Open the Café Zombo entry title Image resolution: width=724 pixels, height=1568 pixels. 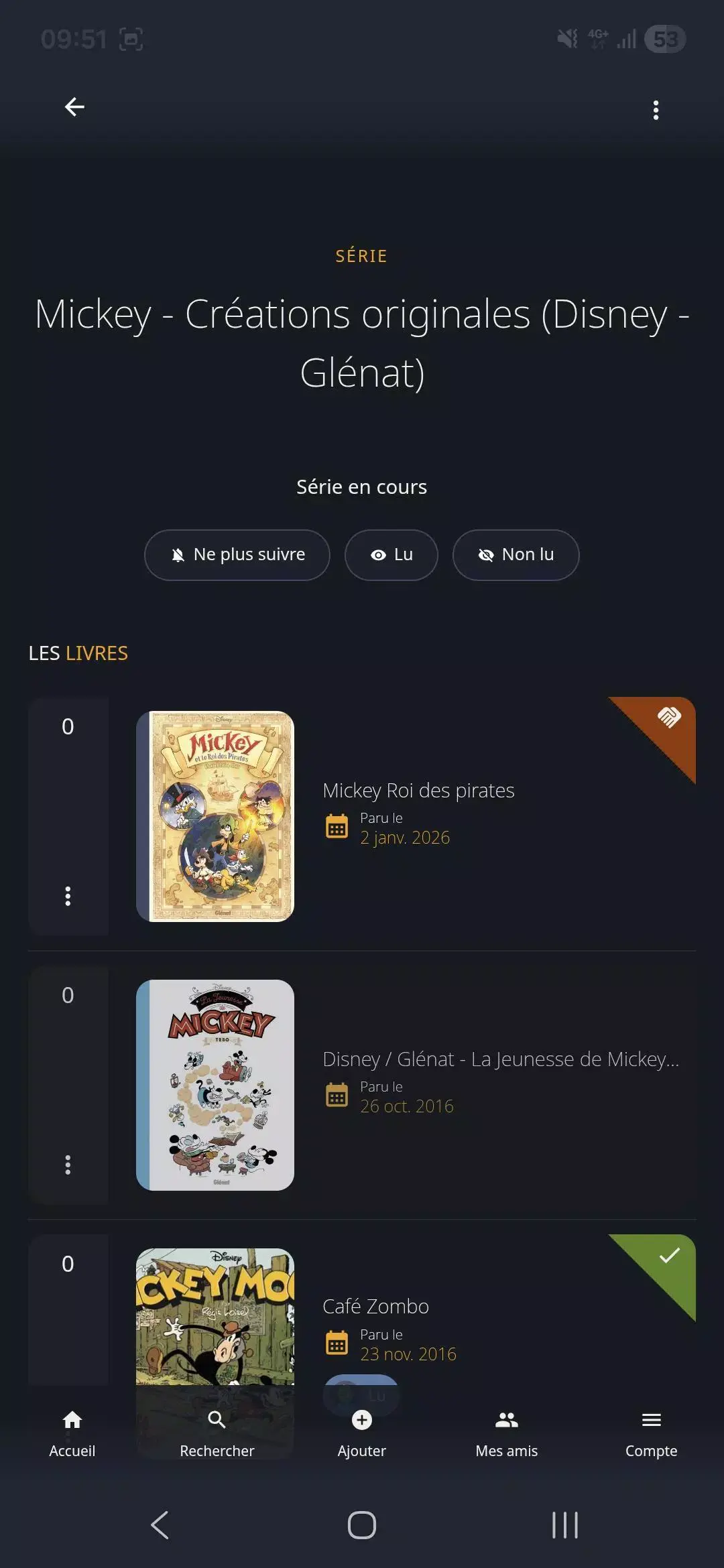375,1306
